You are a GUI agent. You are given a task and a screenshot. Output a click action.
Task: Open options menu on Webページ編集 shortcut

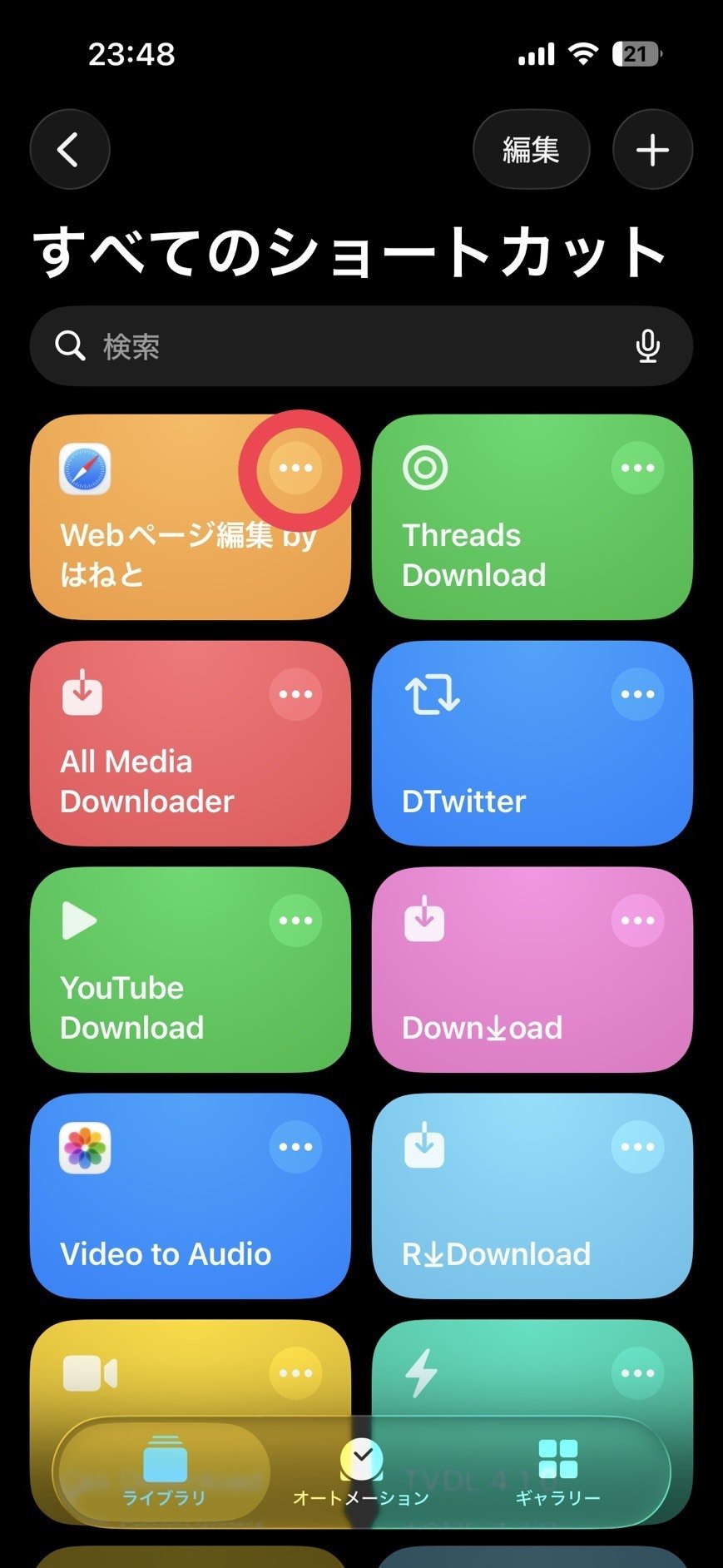click(295, 469)
